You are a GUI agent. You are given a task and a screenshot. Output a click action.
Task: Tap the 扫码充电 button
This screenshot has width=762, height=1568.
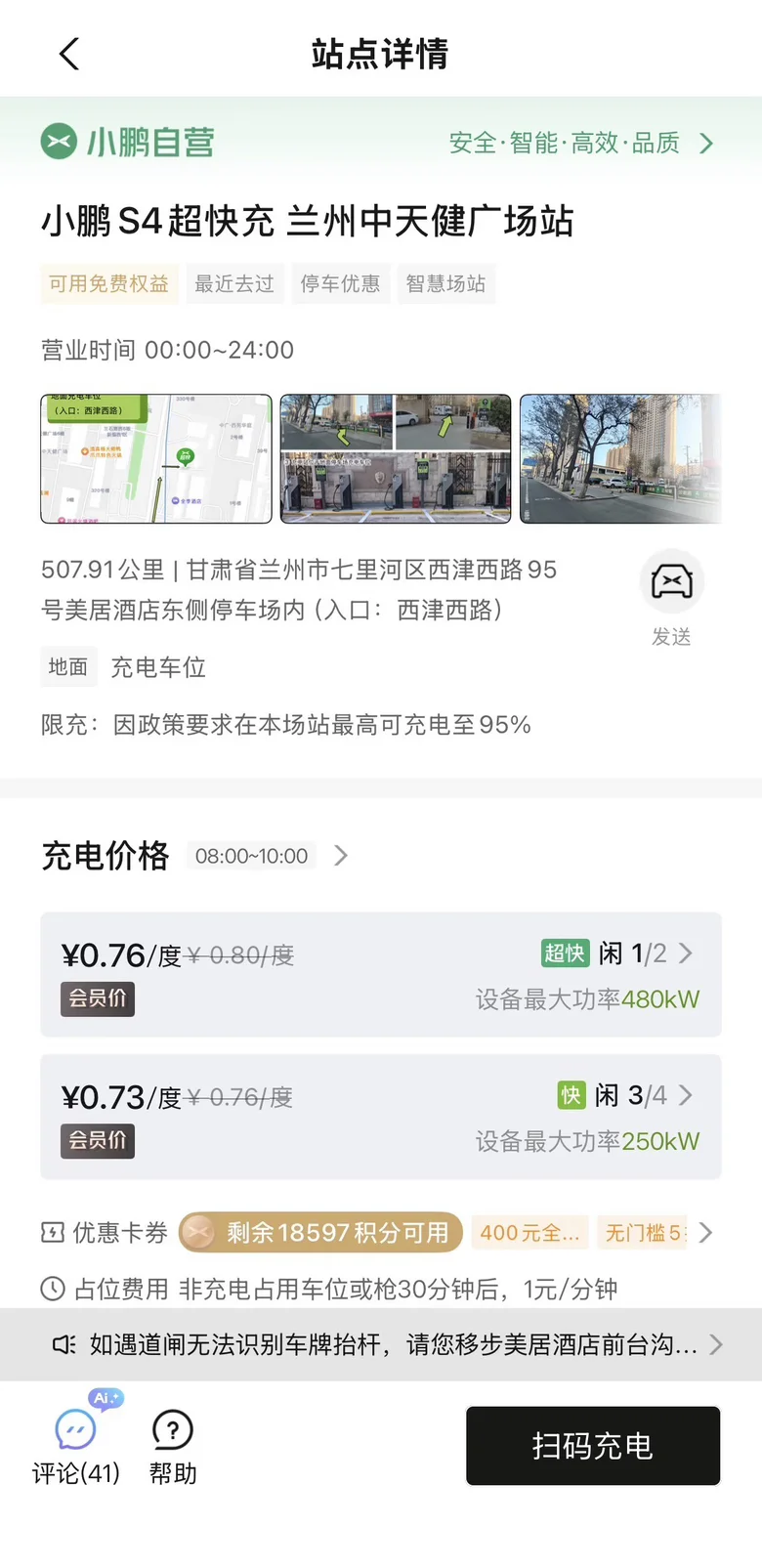(593, 1446)
